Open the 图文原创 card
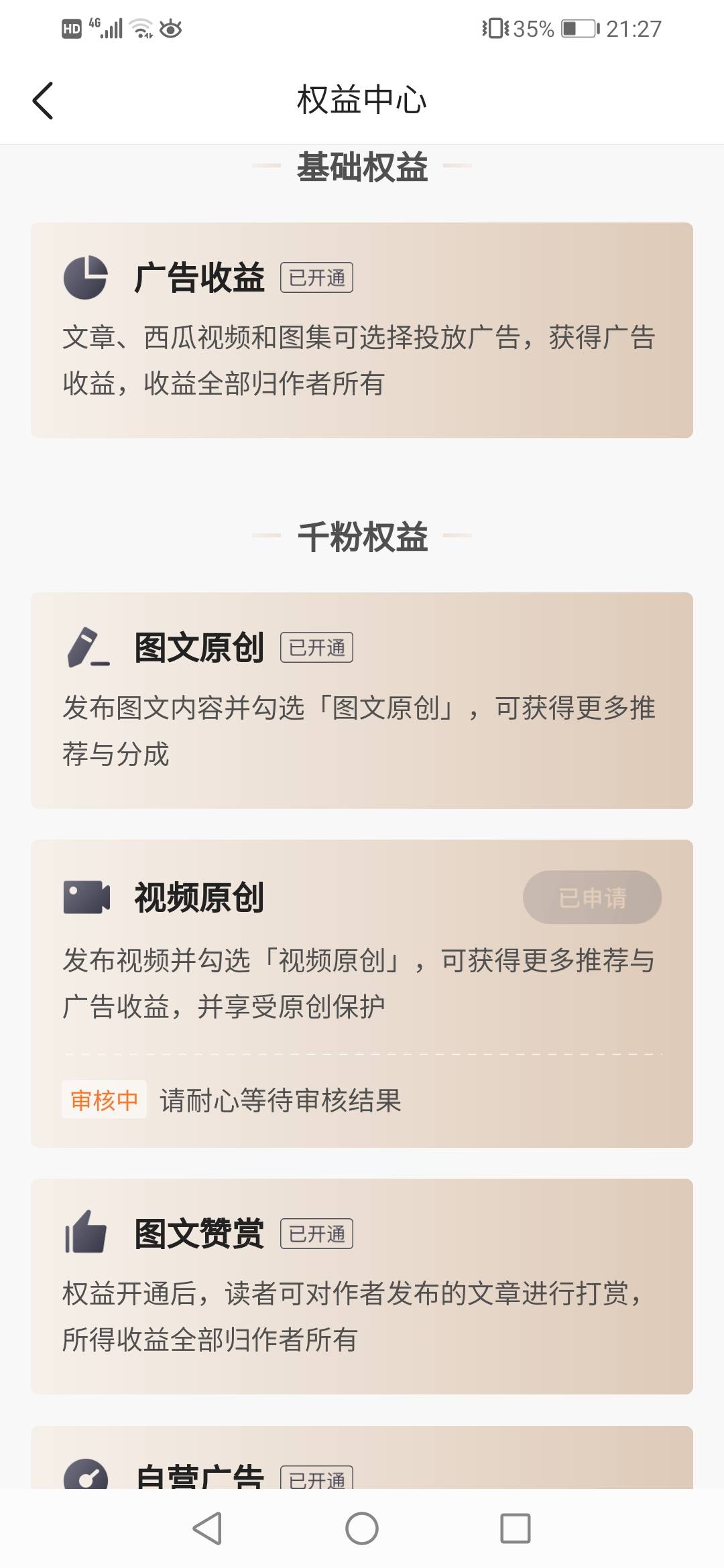 pyautogui.click(x=362, y=700)
